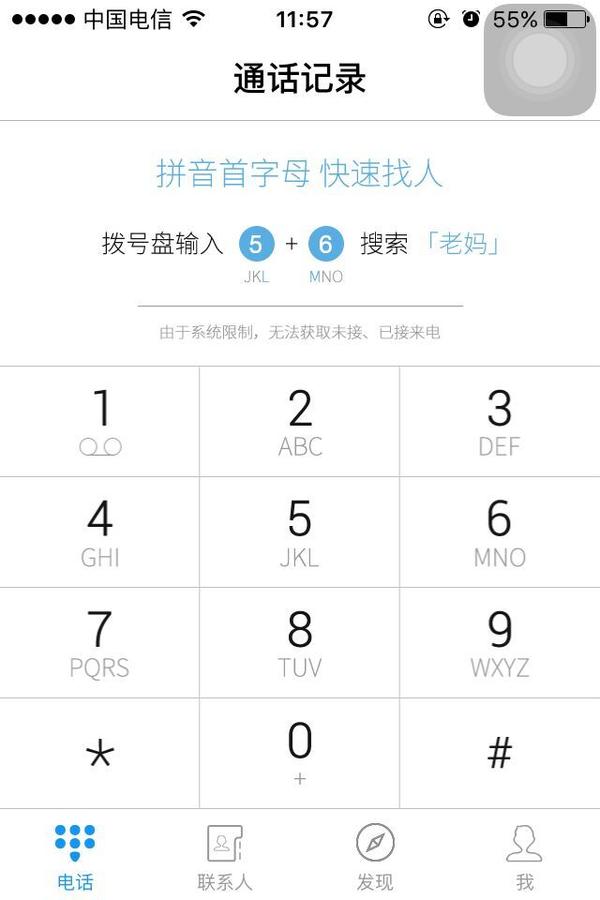Tap the 3 DEF key
Image resolution: width=600 pixels, height=900 pixels.
coord(499,421)
